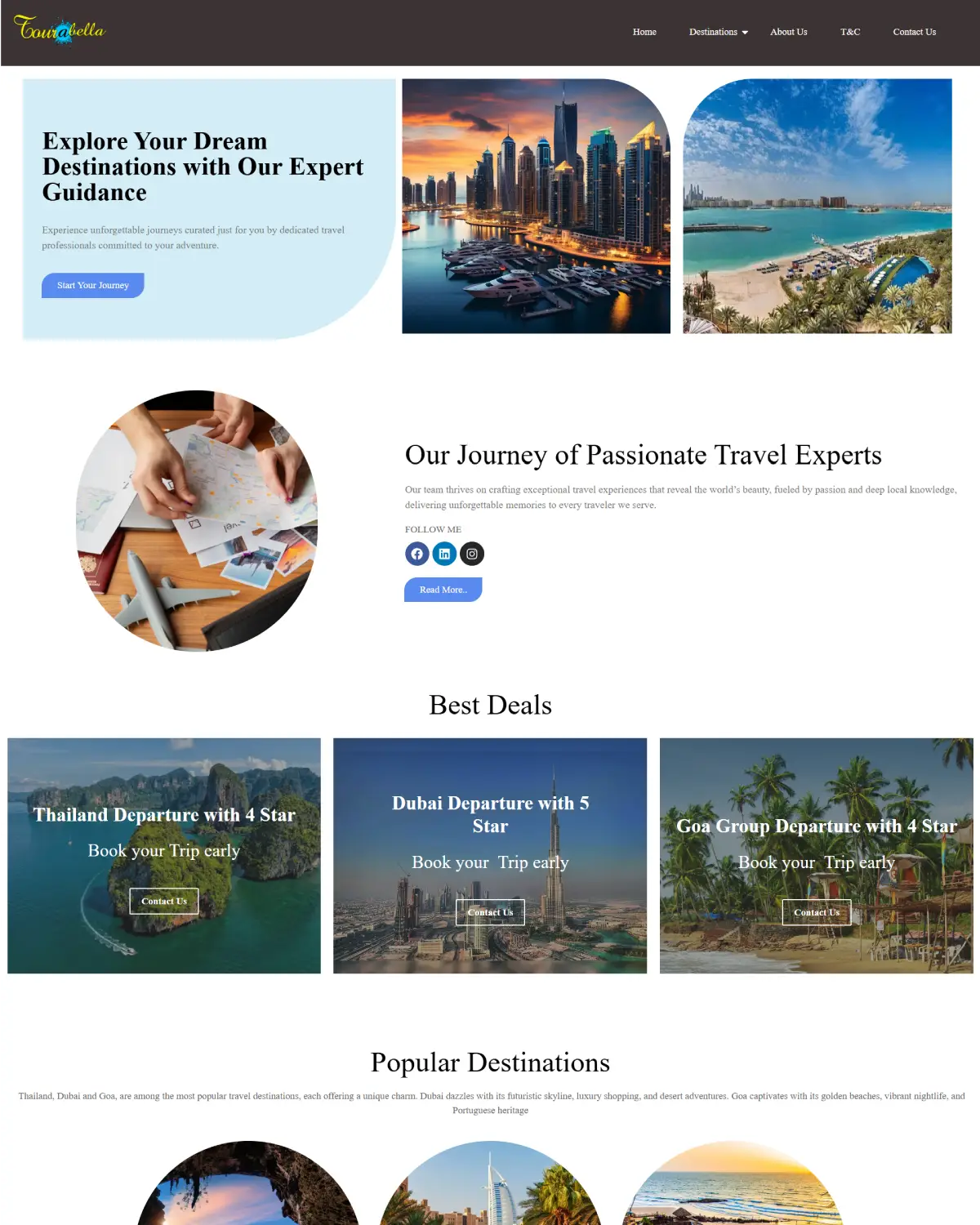Viewport: 980px width, 1225px height.
Task: Expand the Destinations dropdown menu
Action: [x=718, y=32]
